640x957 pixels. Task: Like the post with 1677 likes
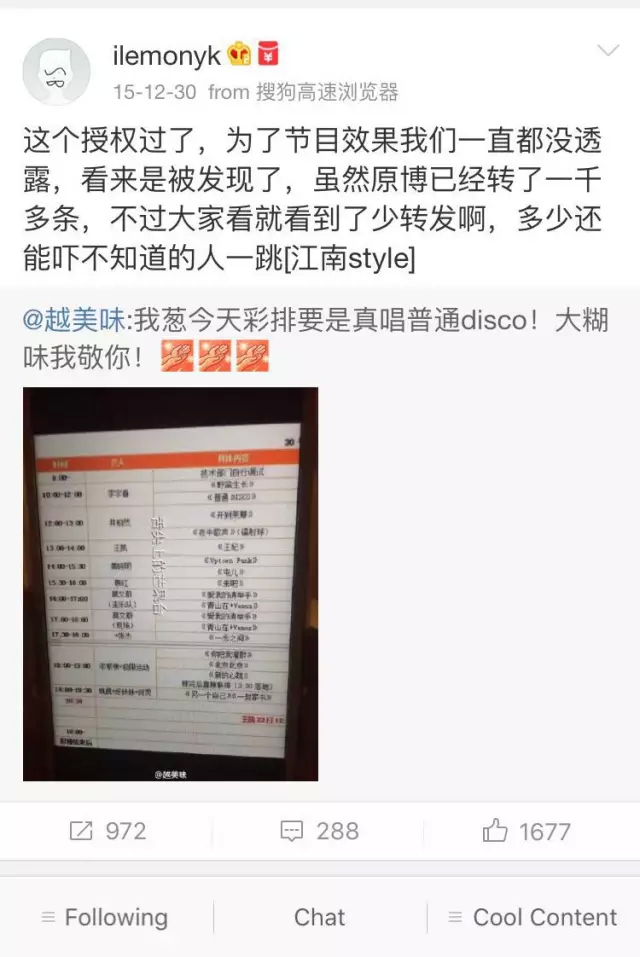(527, 831)
